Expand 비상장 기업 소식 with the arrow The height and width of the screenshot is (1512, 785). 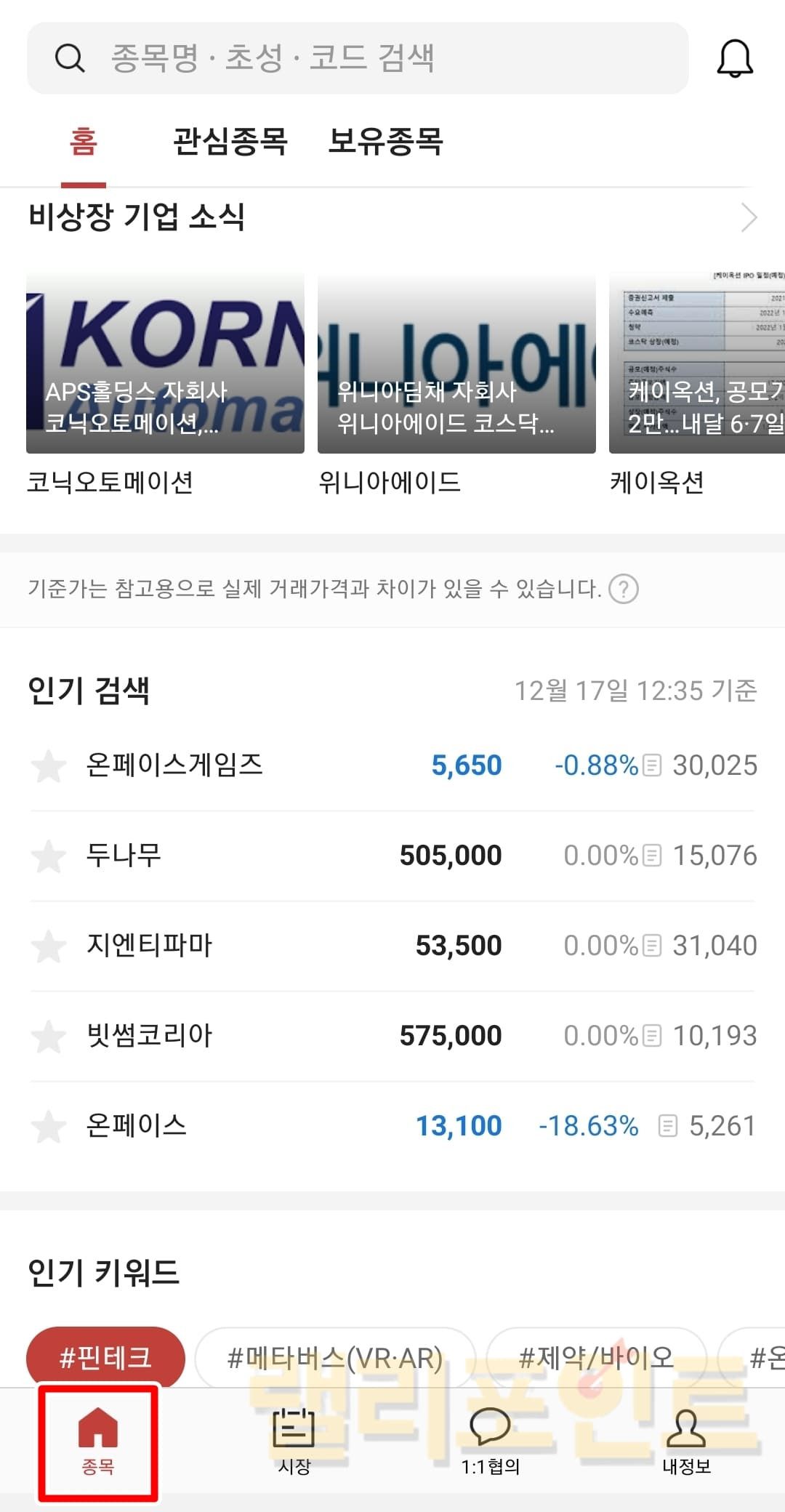[749, 217]
